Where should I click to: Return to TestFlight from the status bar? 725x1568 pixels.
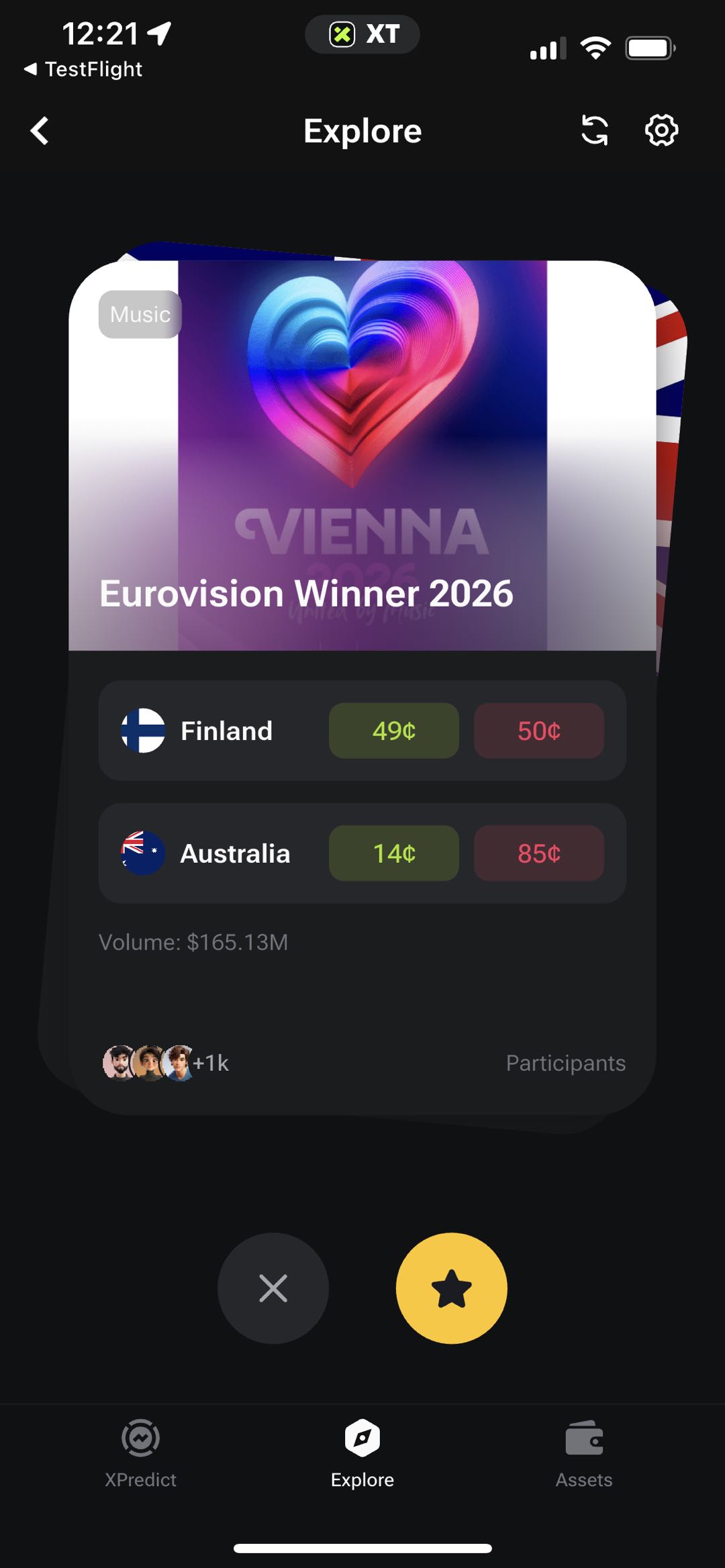click(83, 69)
